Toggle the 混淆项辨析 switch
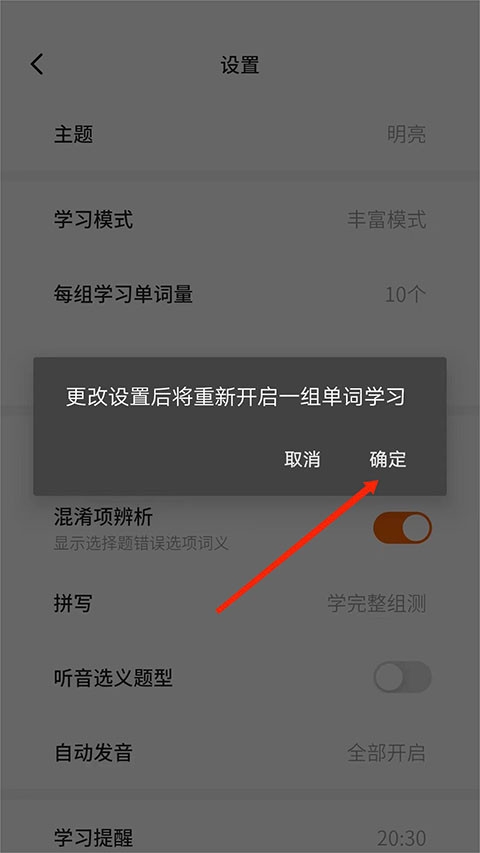Image resolution: width=480 pixels, height=853 pixels. [402, 528]
